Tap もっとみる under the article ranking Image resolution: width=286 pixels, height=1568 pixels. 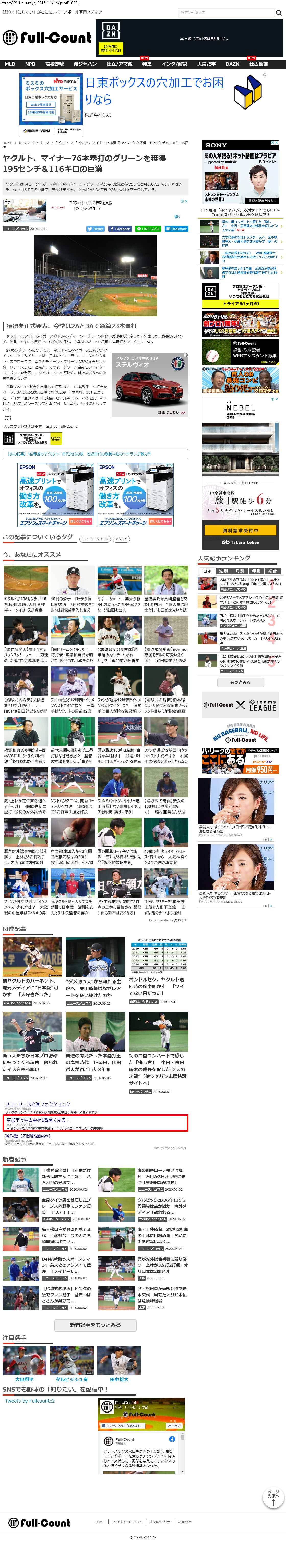(240, 682)
